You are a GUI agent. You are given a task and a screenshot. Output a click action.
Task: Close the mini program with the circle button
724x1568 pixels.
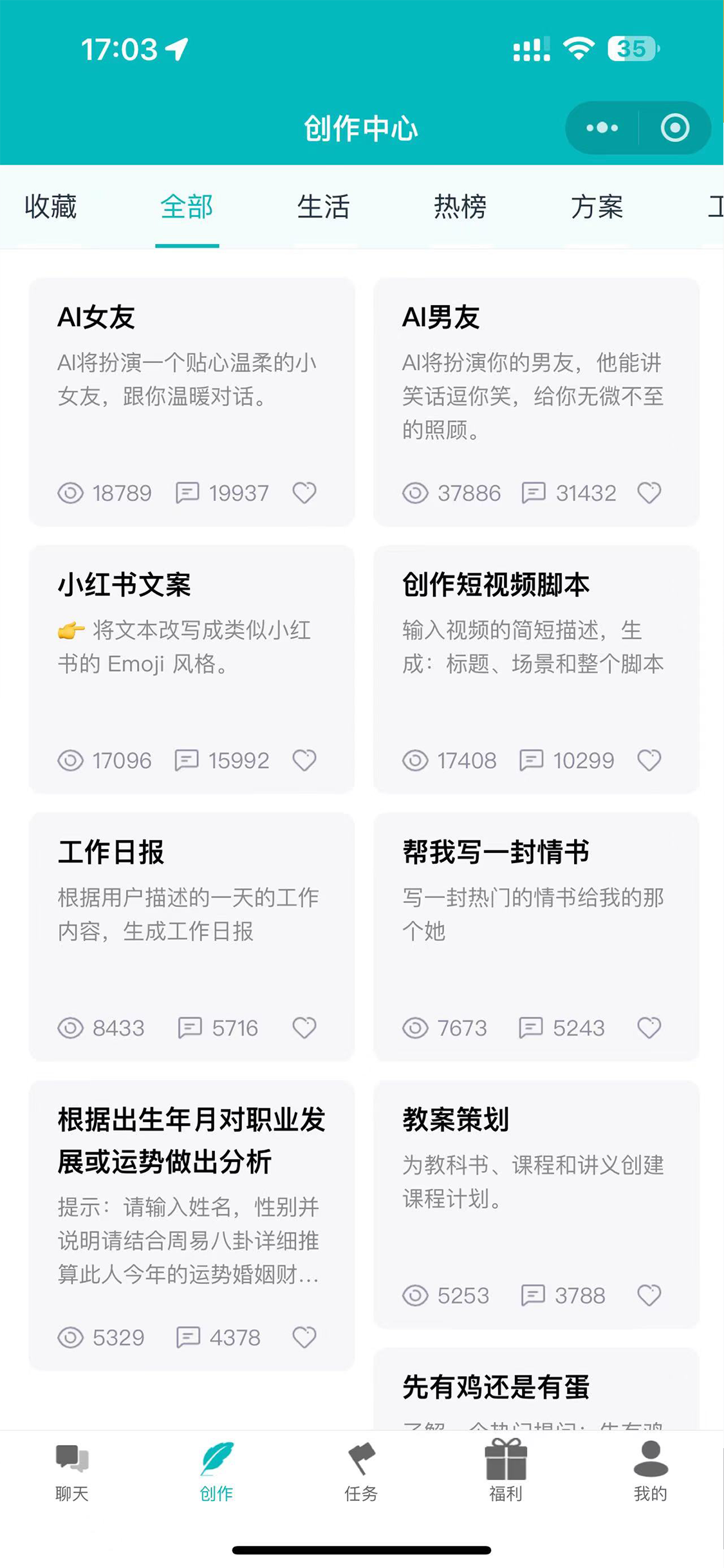675,127
